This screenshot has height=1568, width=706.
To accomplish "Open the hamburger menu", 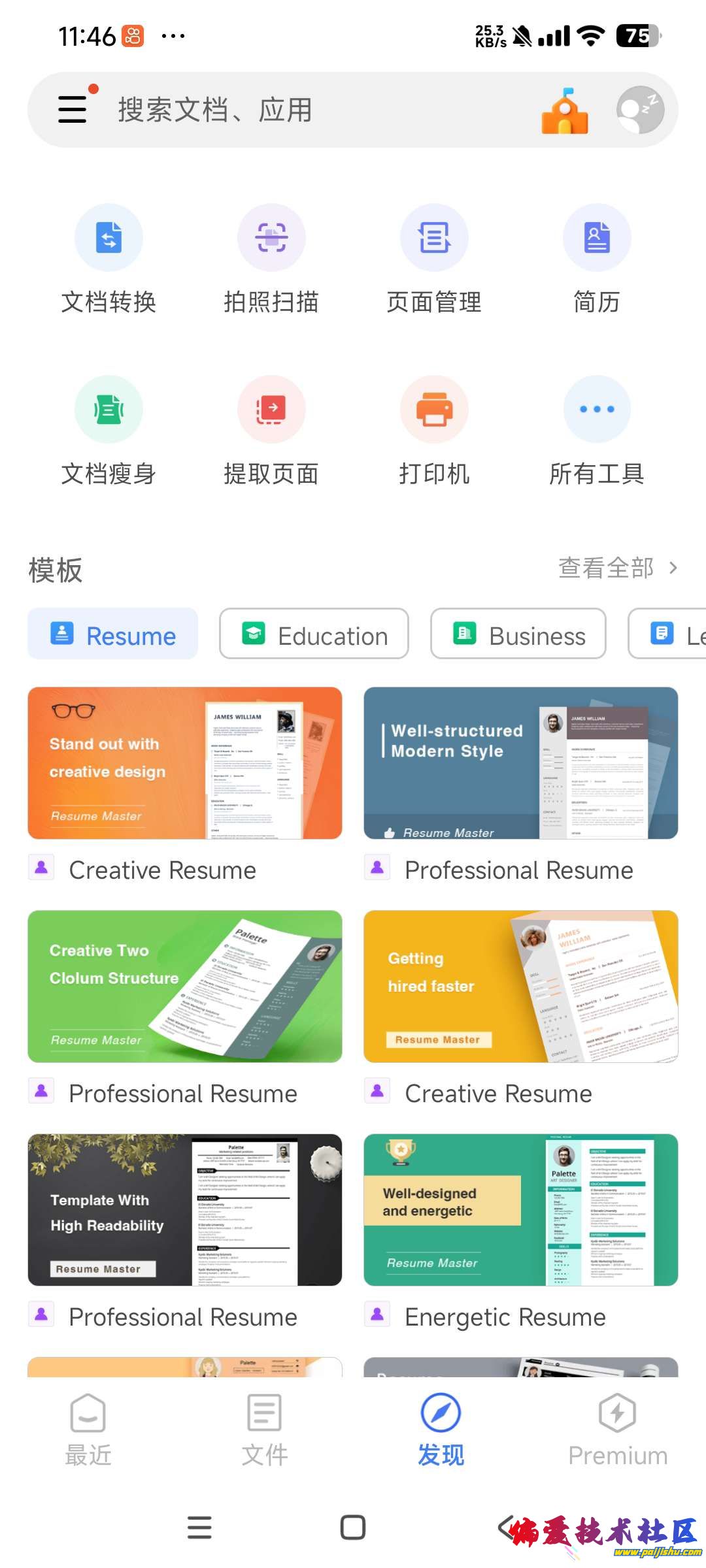I will 73,109.
